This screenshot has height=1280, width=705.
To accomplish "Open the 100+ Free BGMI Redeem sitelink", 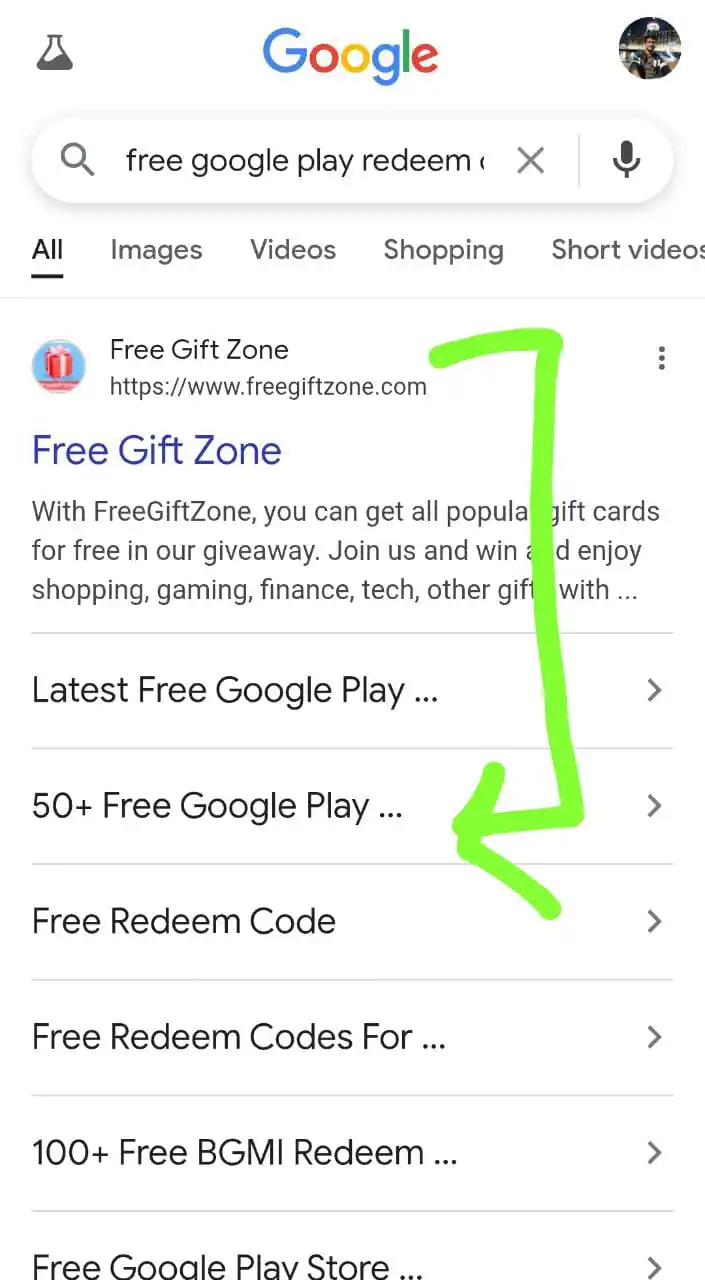I will 245,1153.
